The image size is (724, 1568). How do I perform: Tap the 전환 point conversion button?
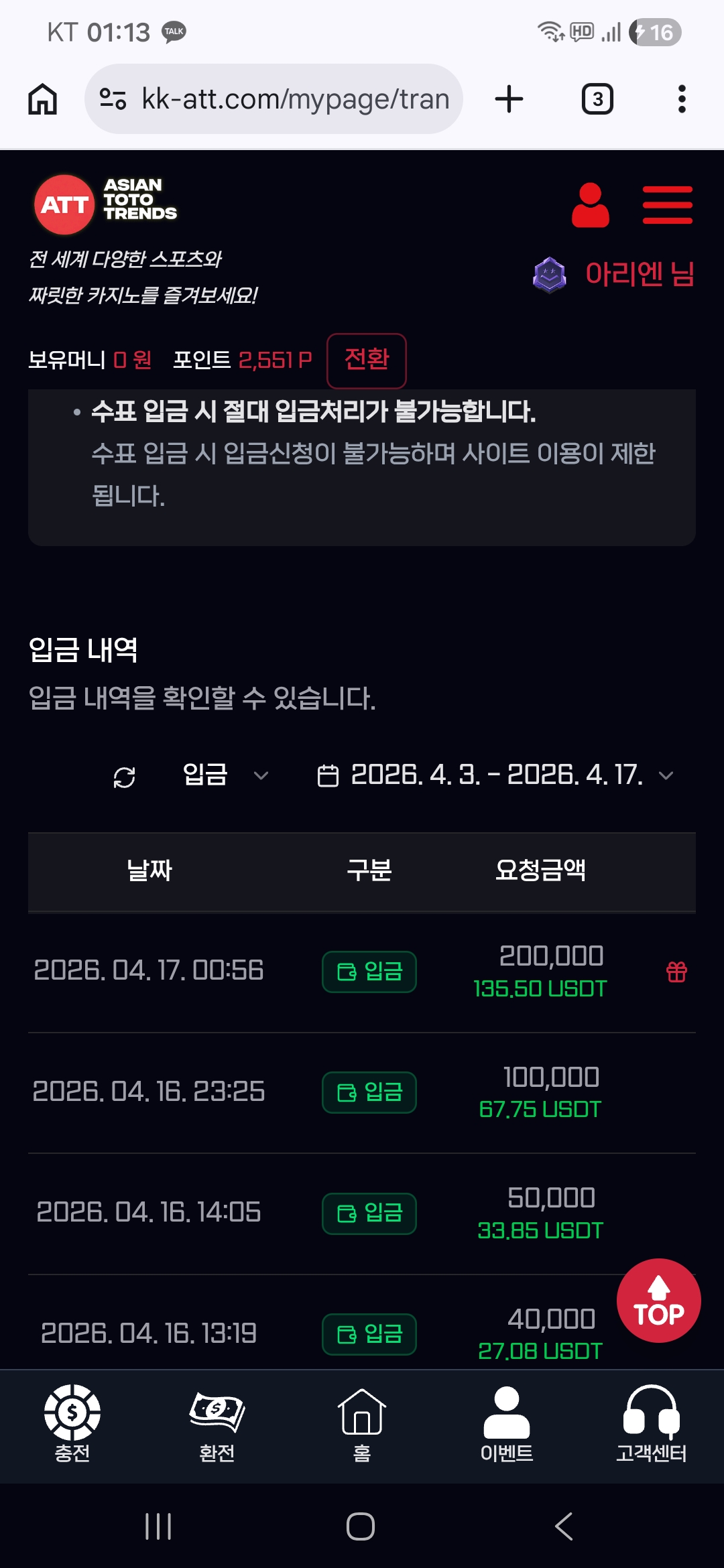click(x=366, y=361)
